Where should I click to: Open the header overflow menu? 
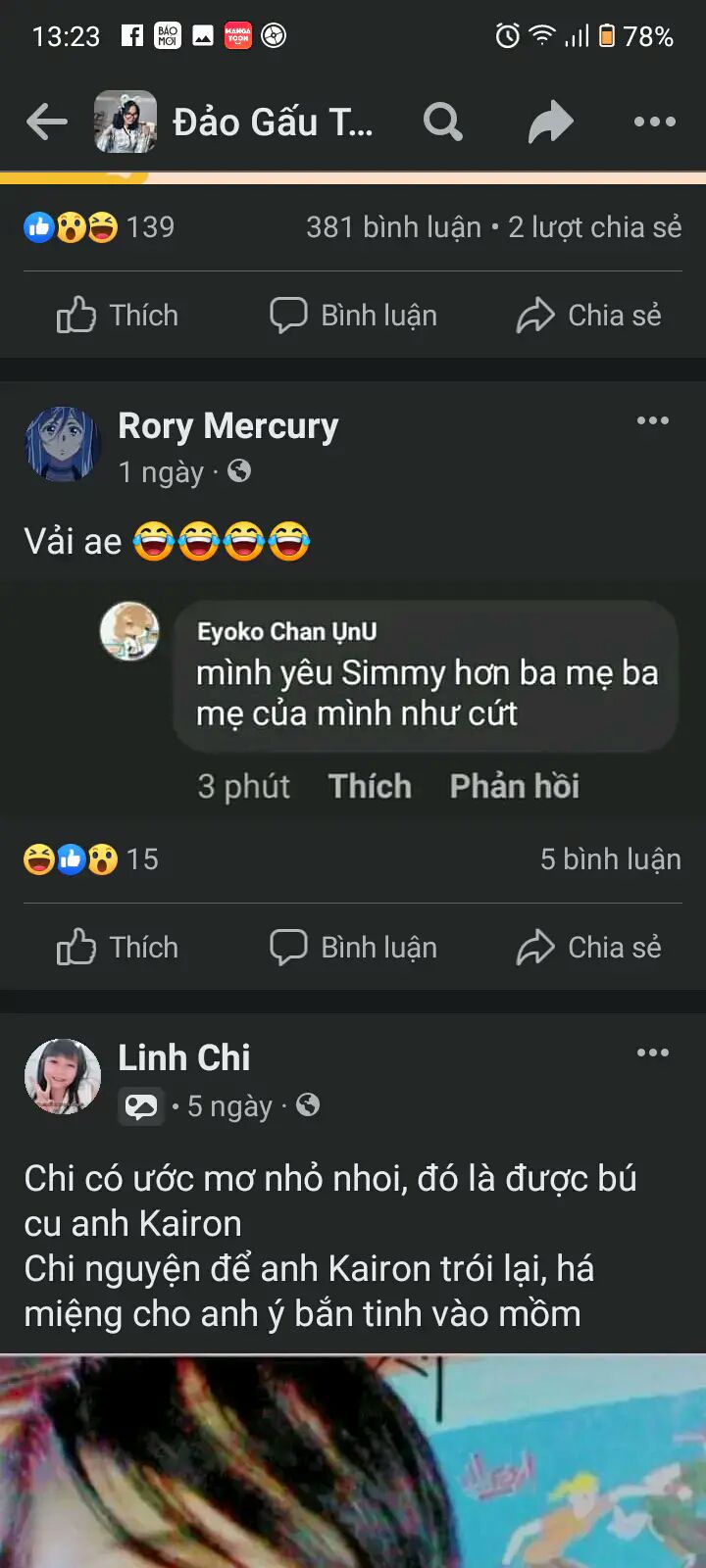pyautogui.click(x=654, y=122)
